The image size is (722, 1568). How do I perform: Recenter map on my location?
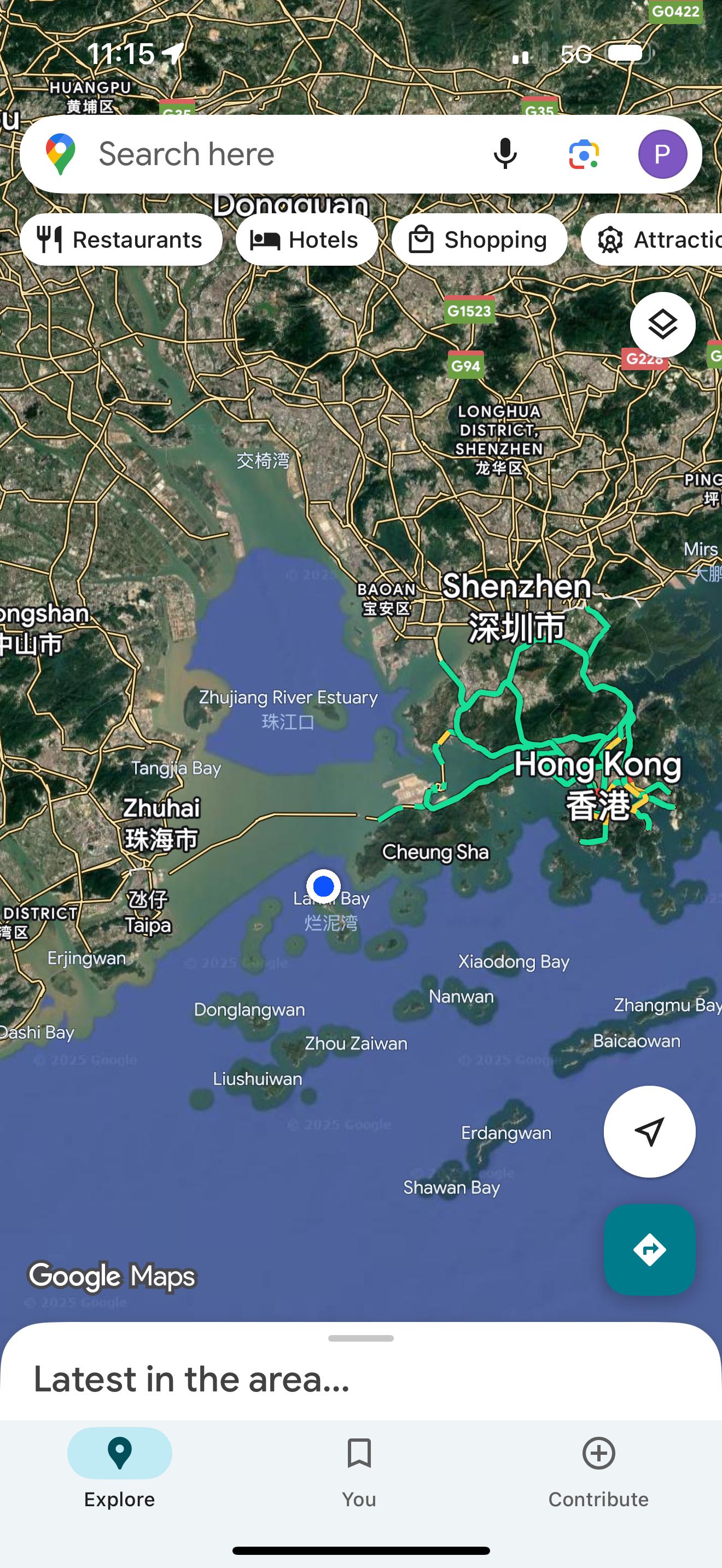click(649, 1132)
